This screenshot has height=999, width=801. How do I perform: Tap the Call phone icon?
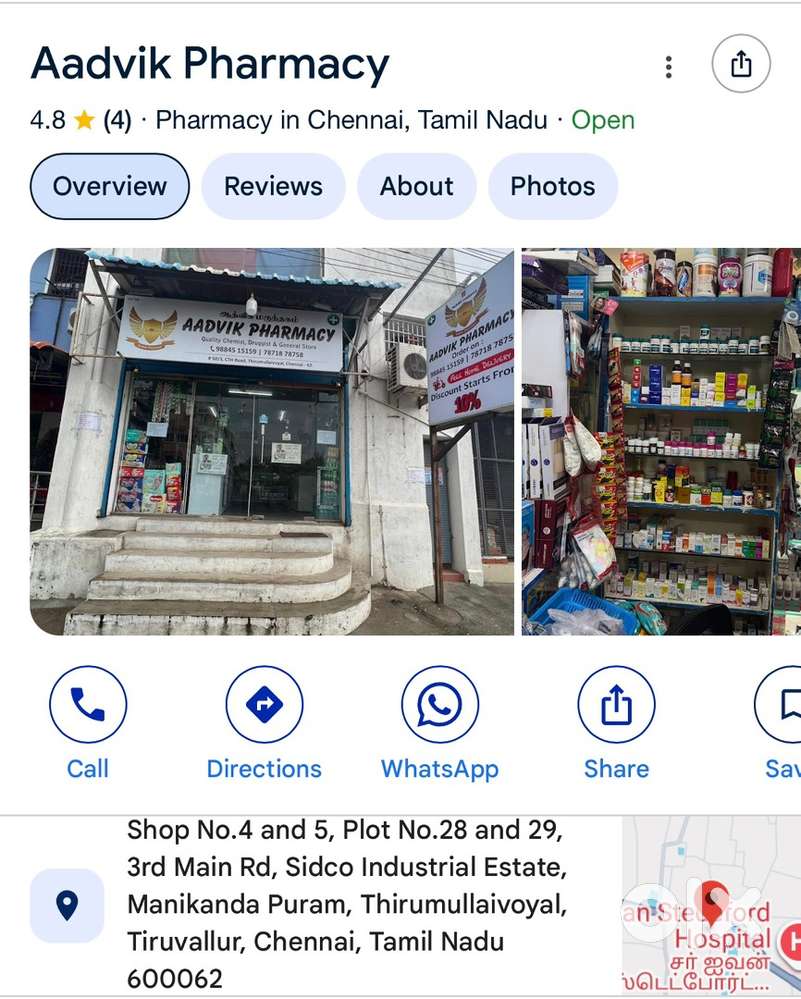pos(88,704)
